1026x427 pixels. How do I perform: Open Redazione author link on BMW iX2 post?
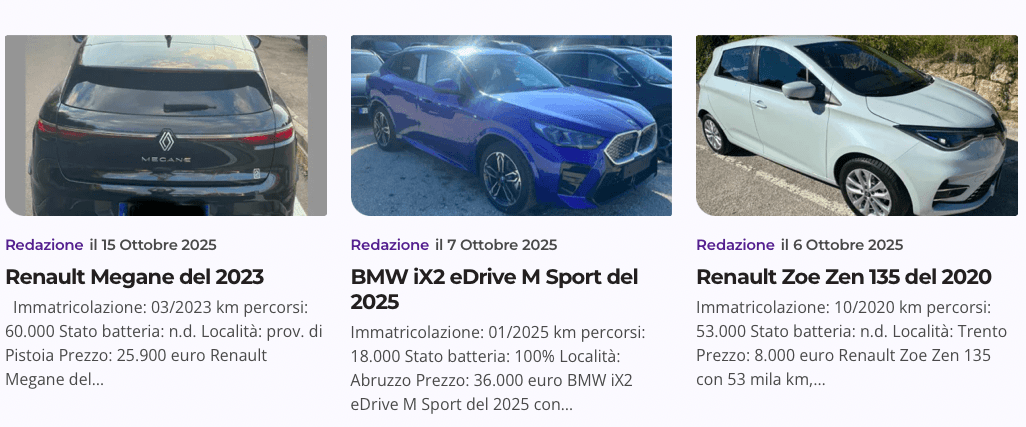pos(389,245)
